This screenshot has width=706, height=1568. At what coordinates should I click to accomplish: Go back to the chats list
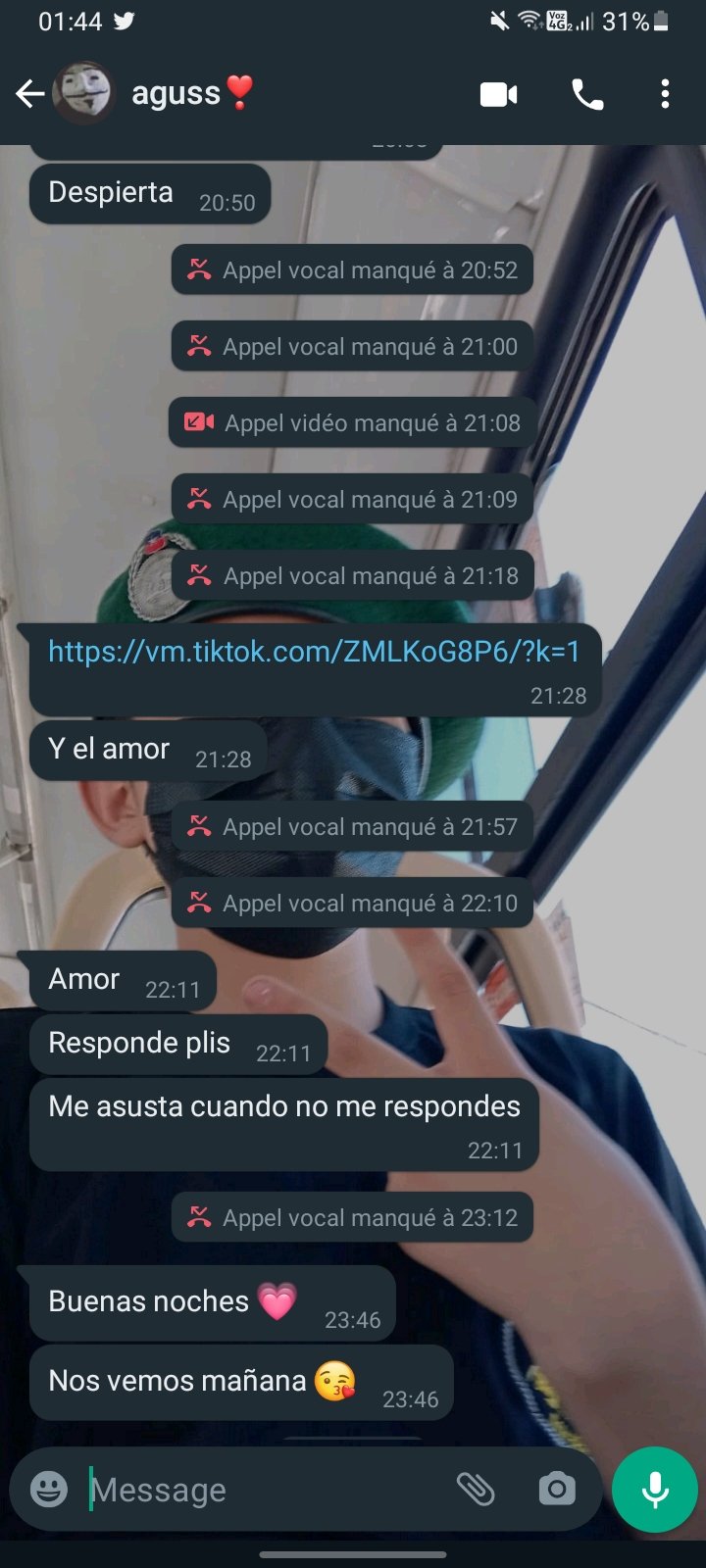click(x=30, y=94)
